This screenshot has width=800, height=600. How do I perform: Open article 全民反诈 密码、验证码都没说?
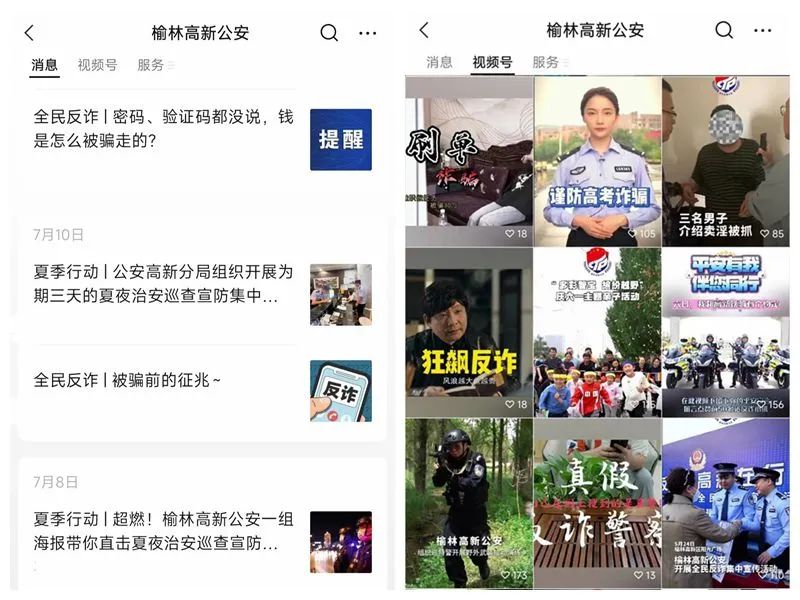pos(165,128)
